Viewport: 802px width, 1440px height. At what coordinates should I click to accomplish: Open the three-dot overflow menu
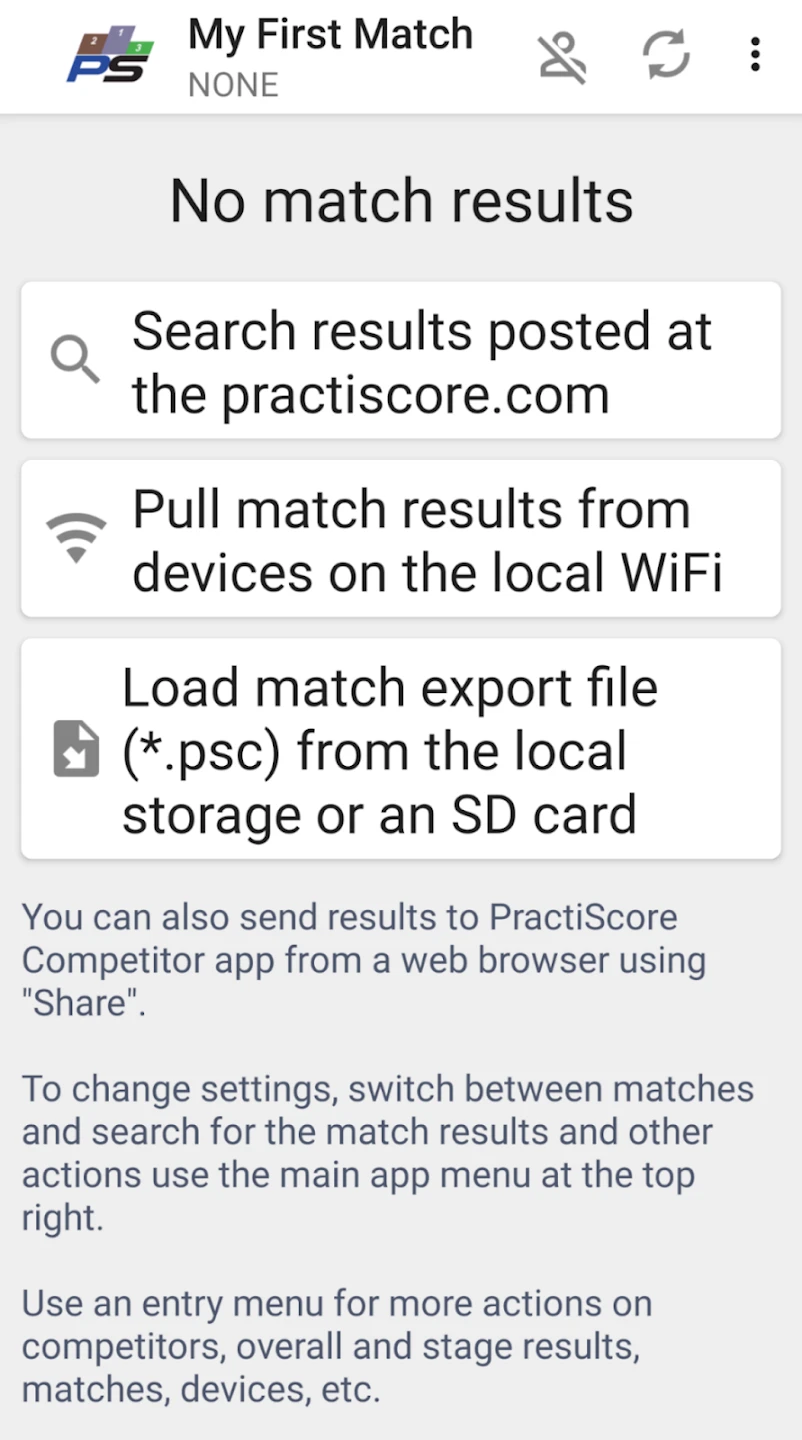point(755,55)
